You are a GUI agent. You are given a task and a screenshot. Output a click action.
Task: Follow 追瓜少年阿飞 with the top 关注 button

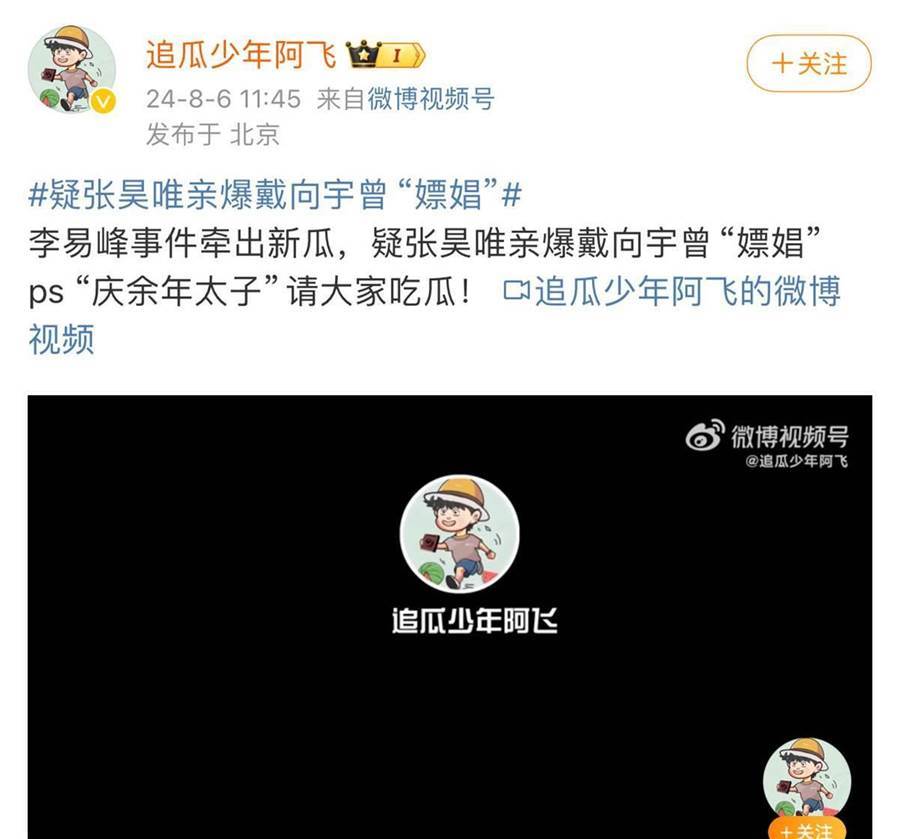pyautogui.click(x=809, y=65)
